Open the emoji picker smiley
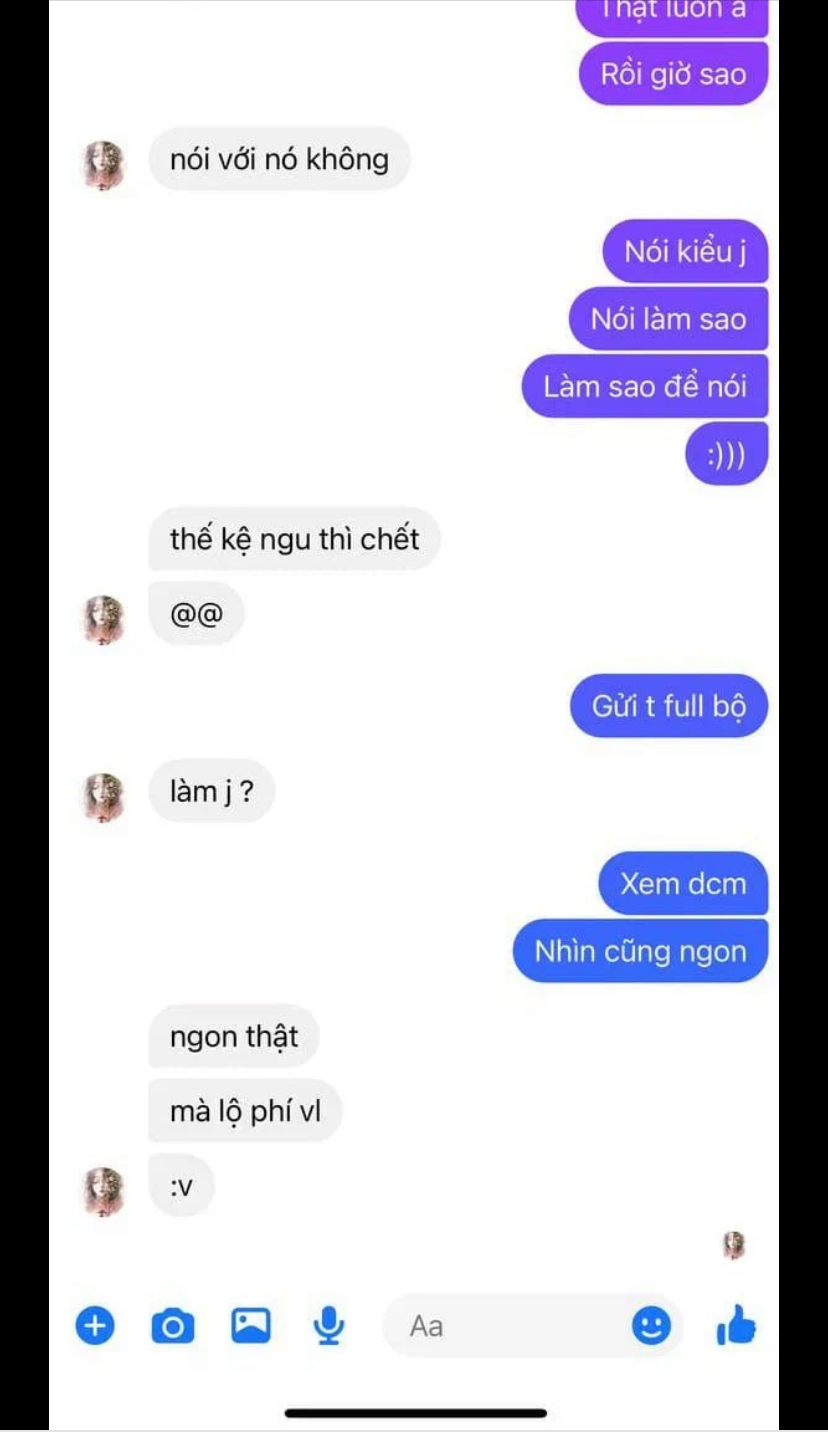This screenshot has width=828, height=1432. click(x=651, y=1326)
